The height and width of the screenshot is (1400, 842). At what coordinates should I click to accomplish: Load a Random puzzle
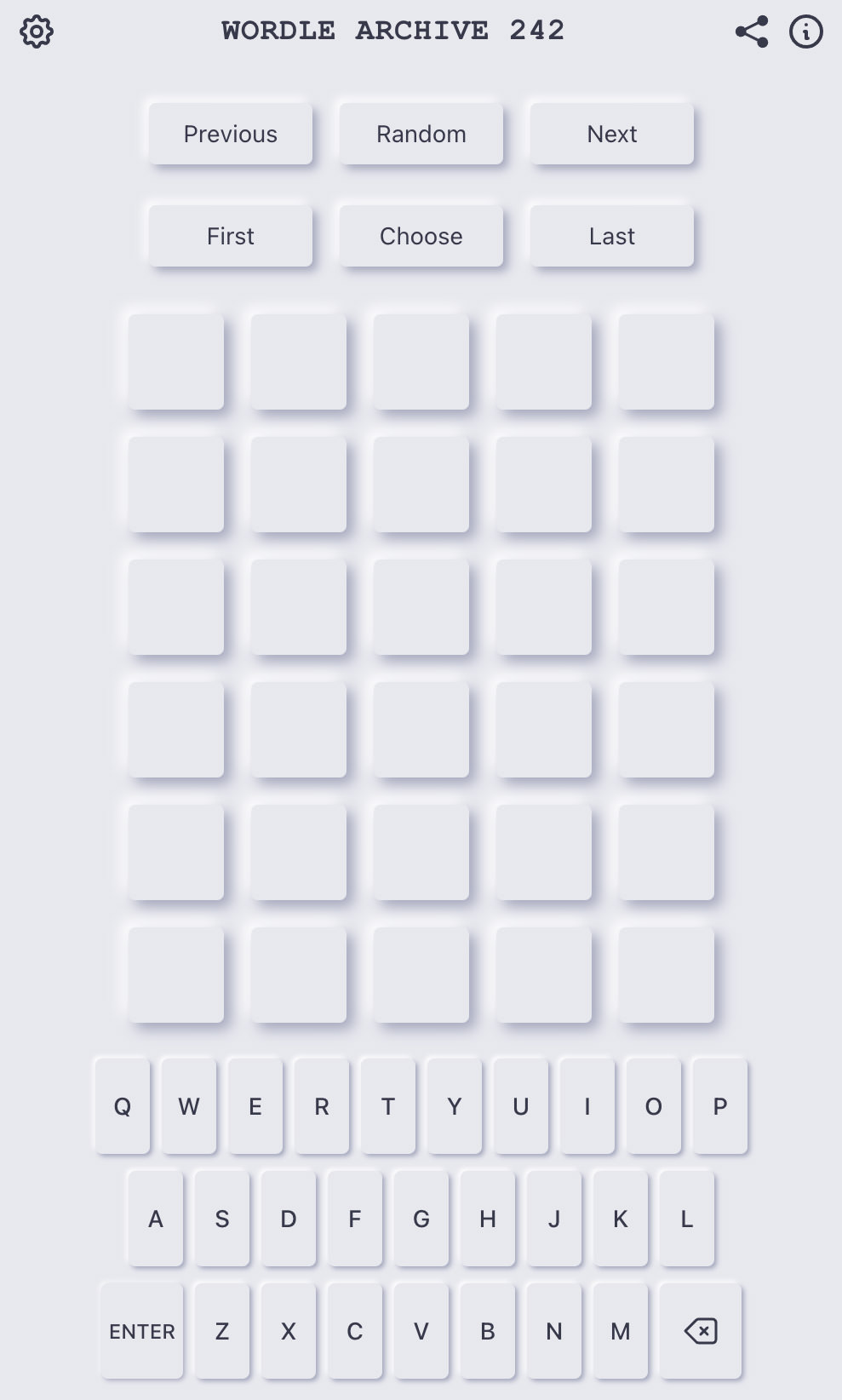(421, 134)
